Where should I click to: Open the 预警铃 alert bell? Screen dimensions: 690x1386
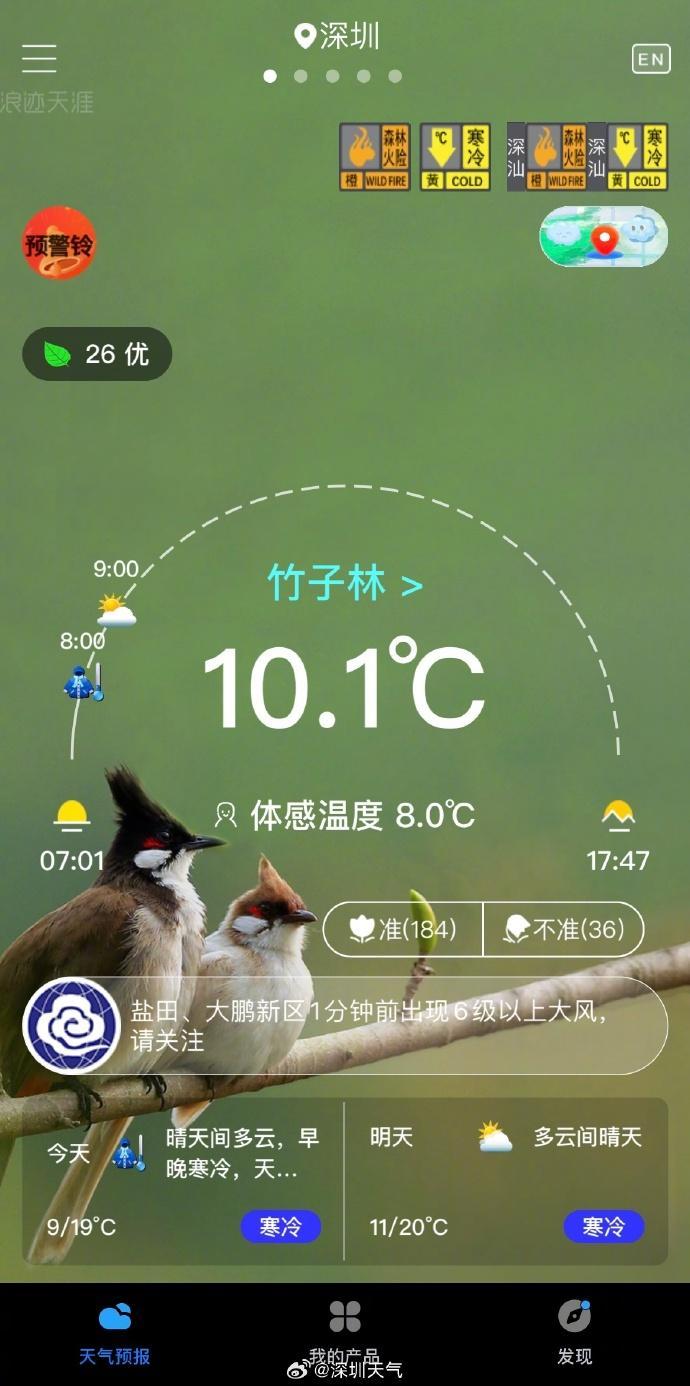[x=60, y=243]
